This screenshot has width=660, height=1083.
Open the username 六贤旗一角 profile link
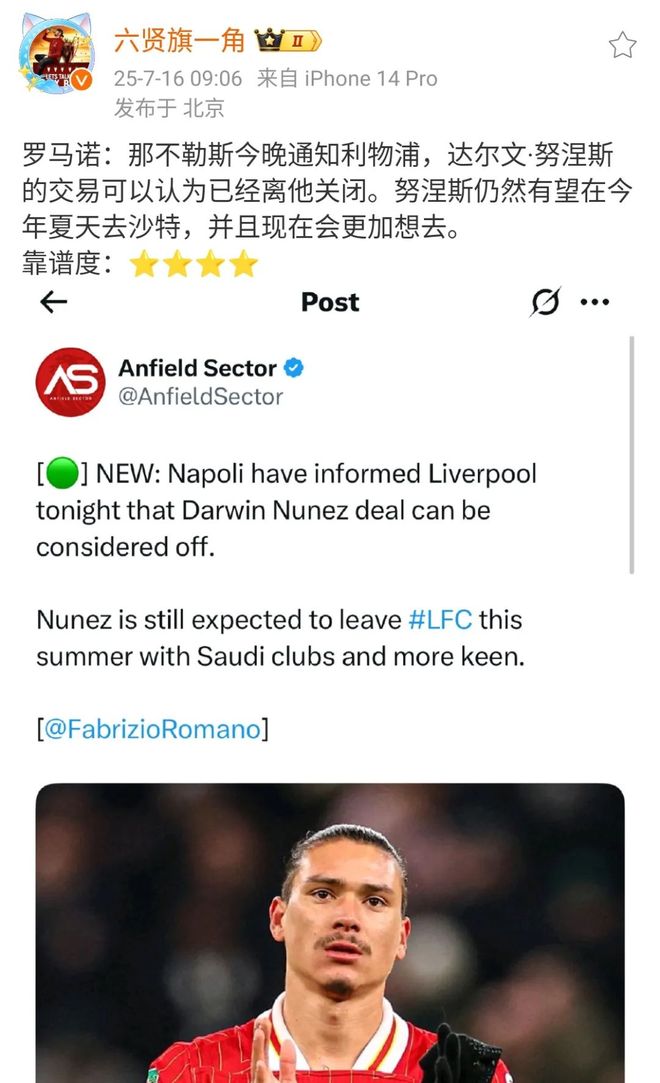coord(178,40)
